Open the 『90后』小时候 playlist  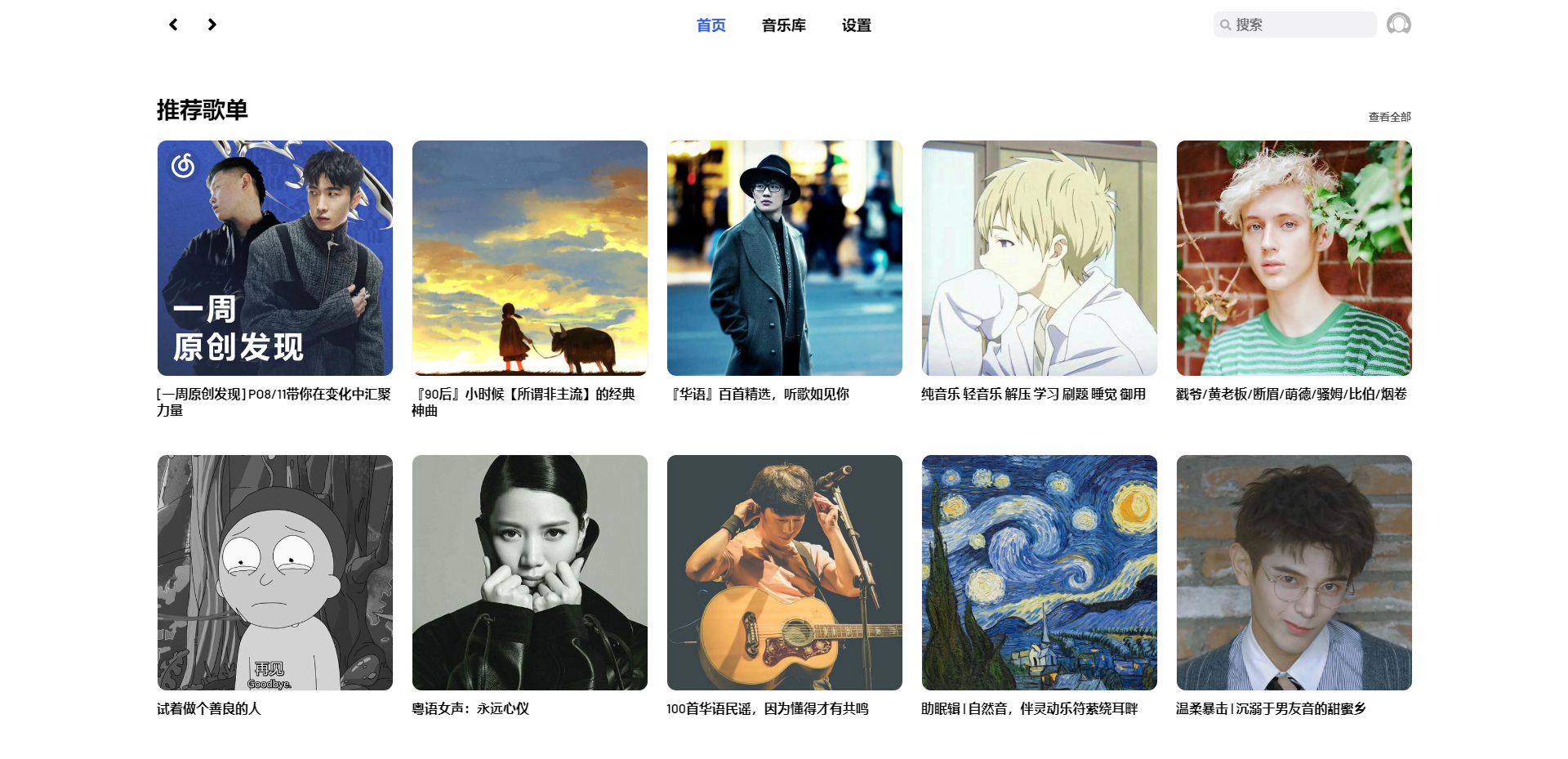[x=530, y=258]
